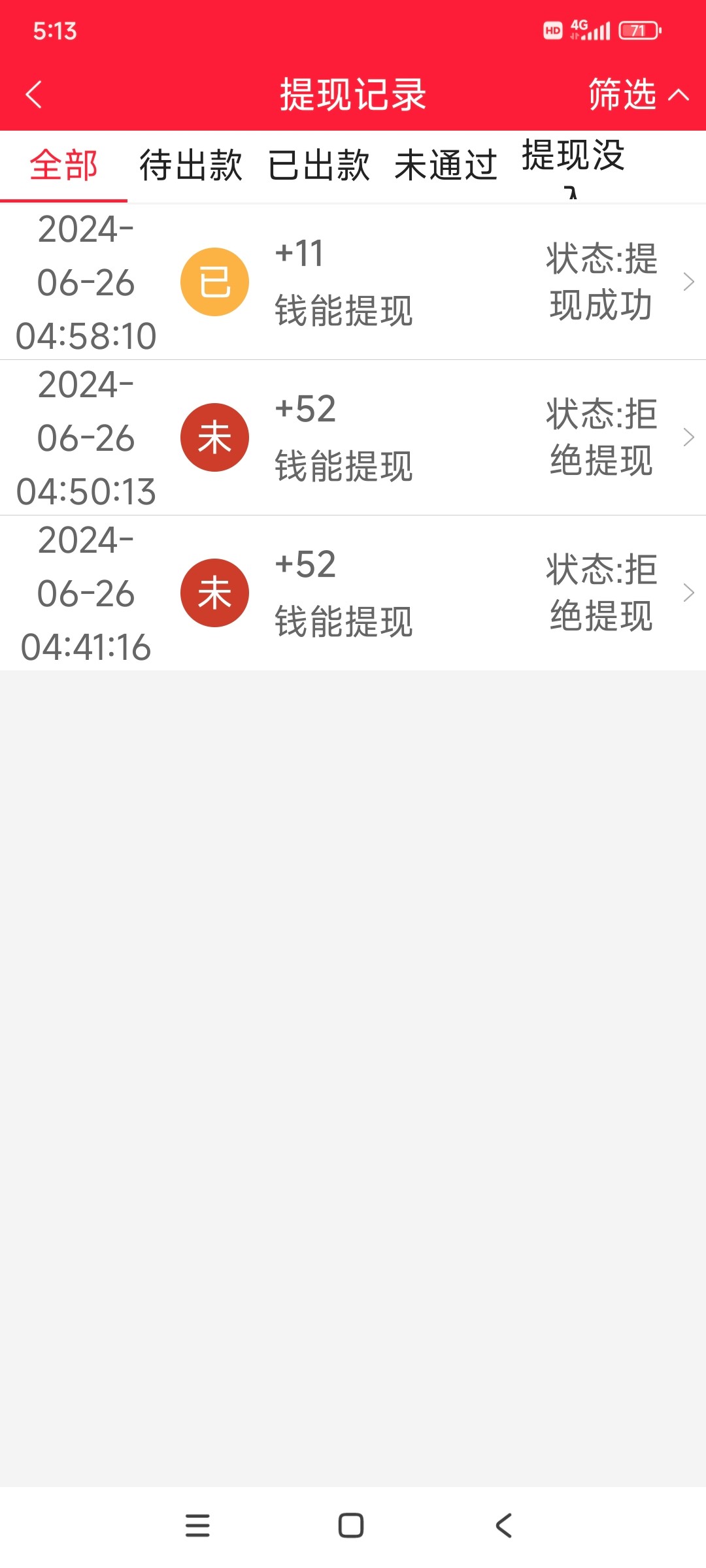Switch to the 全部 tab
Image resolution: width=706 pixels, height=1568 pixels.
pos(63,165)
